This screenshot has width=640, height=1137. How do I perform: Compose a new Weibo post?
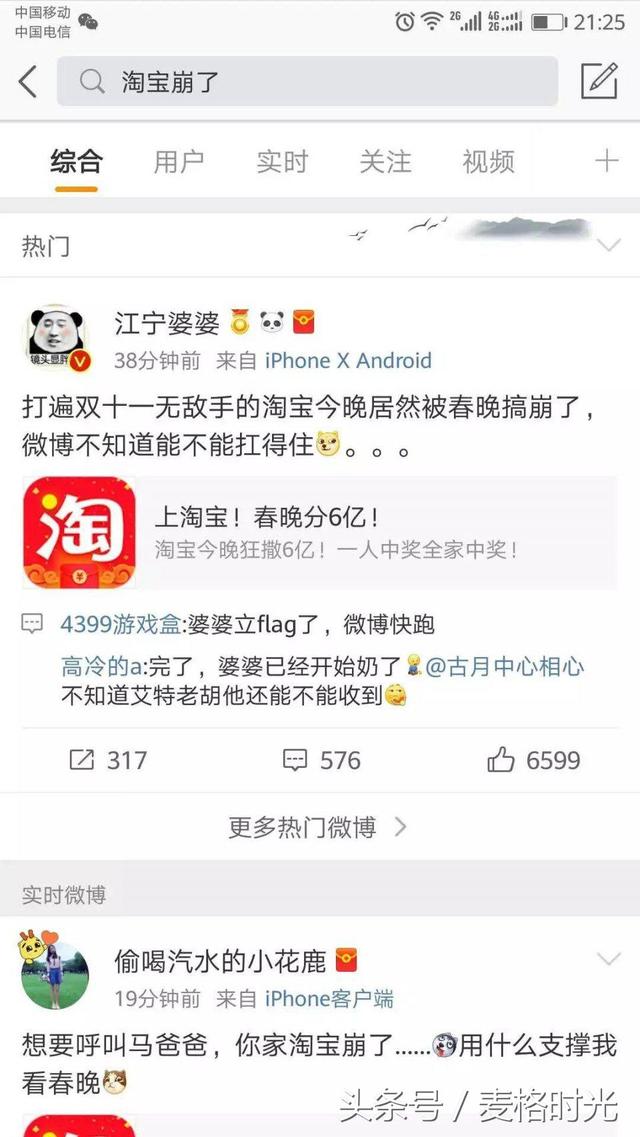[599, 81]
